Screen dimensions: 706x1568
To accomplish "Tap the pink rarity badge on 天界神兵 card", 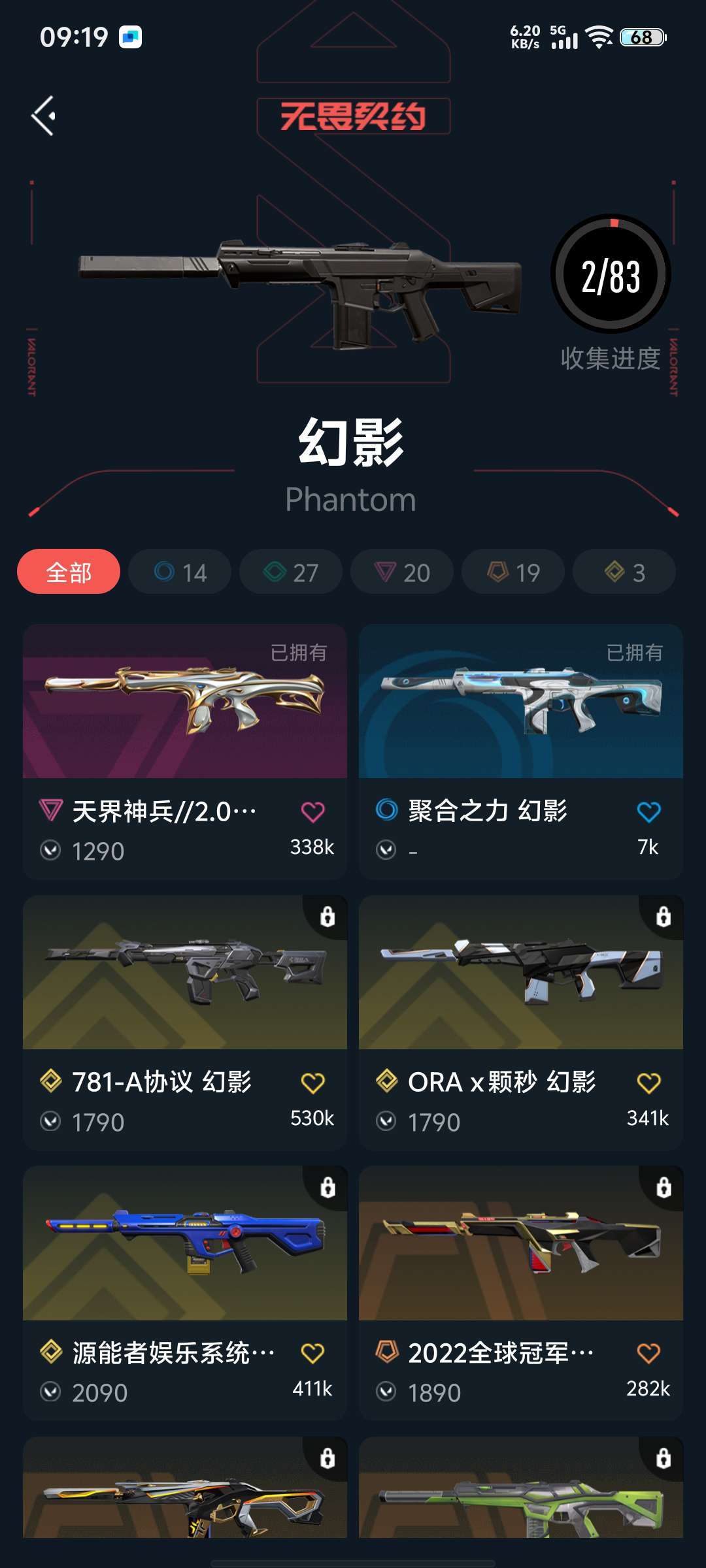I will click(49, 810).
